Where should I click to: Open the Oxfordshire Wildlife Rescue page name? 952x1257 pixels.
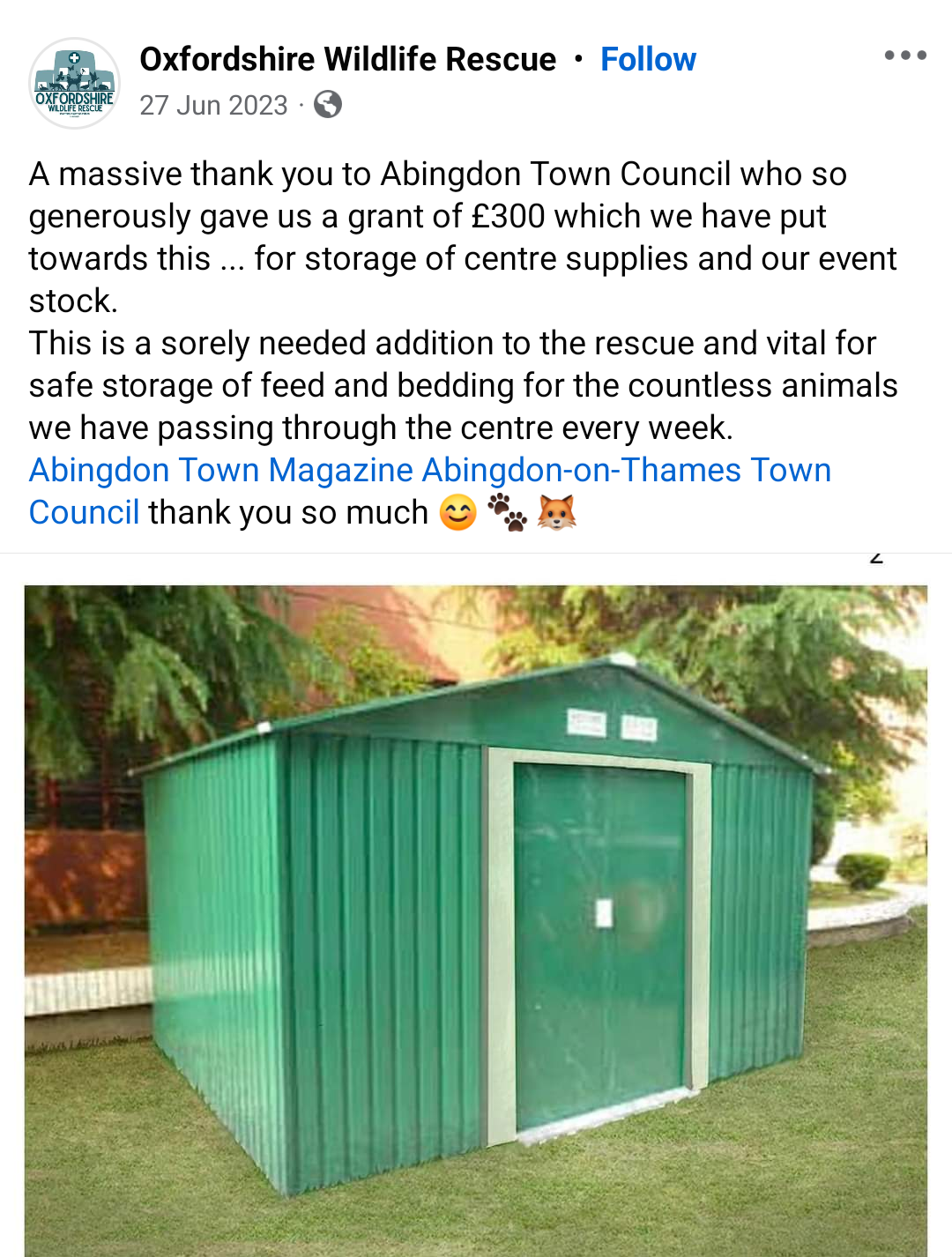pos(348,59)
